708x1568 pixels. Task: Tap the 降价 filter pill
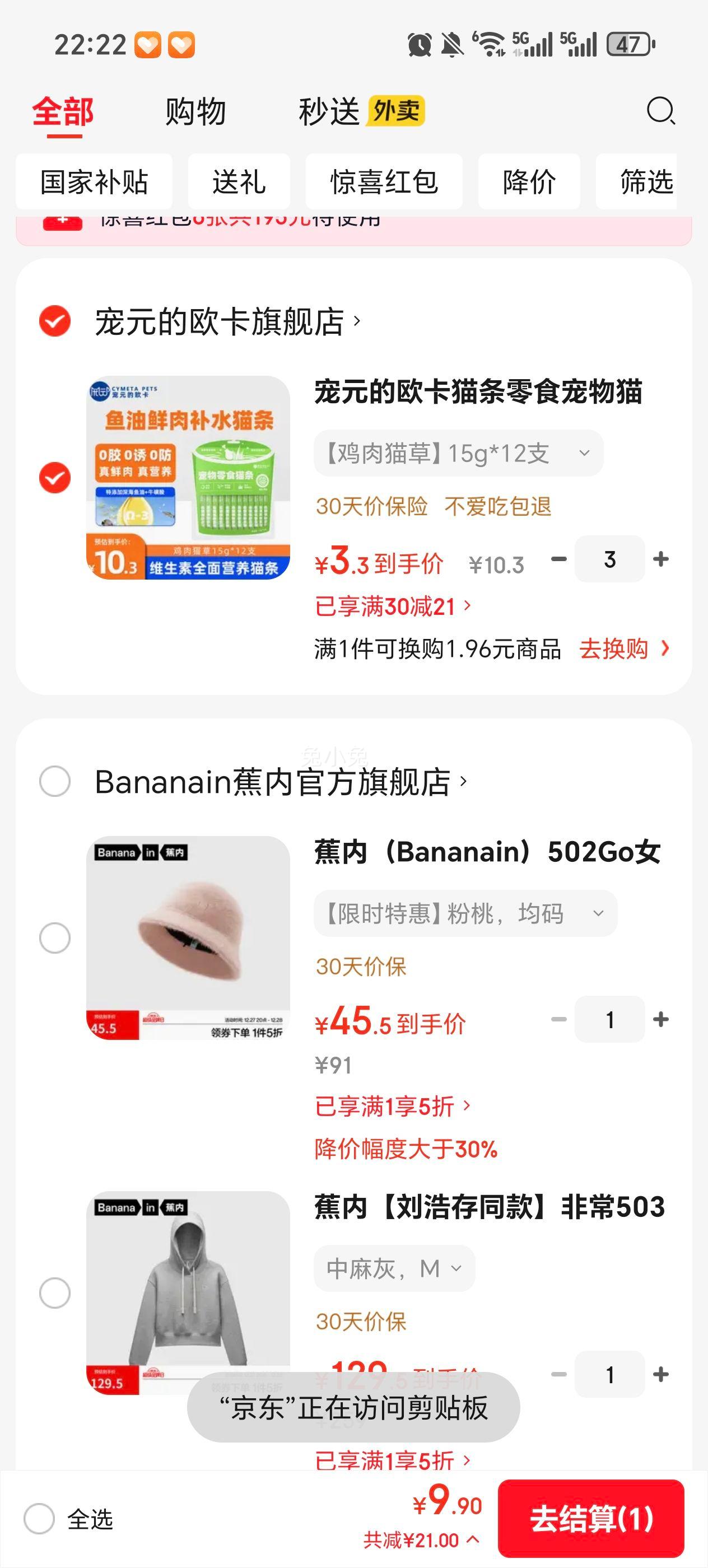coord(529,181)
